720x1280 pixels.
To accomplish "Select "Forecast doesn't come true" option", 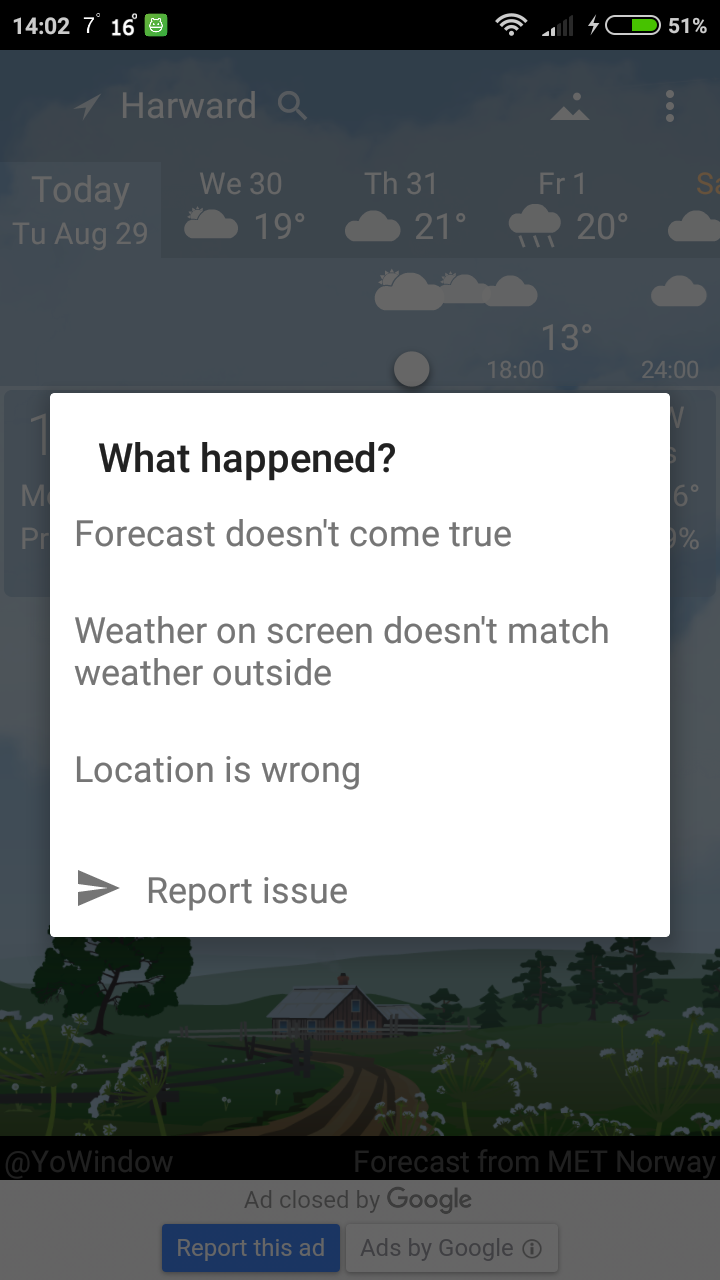I will (x=293, y=534).
